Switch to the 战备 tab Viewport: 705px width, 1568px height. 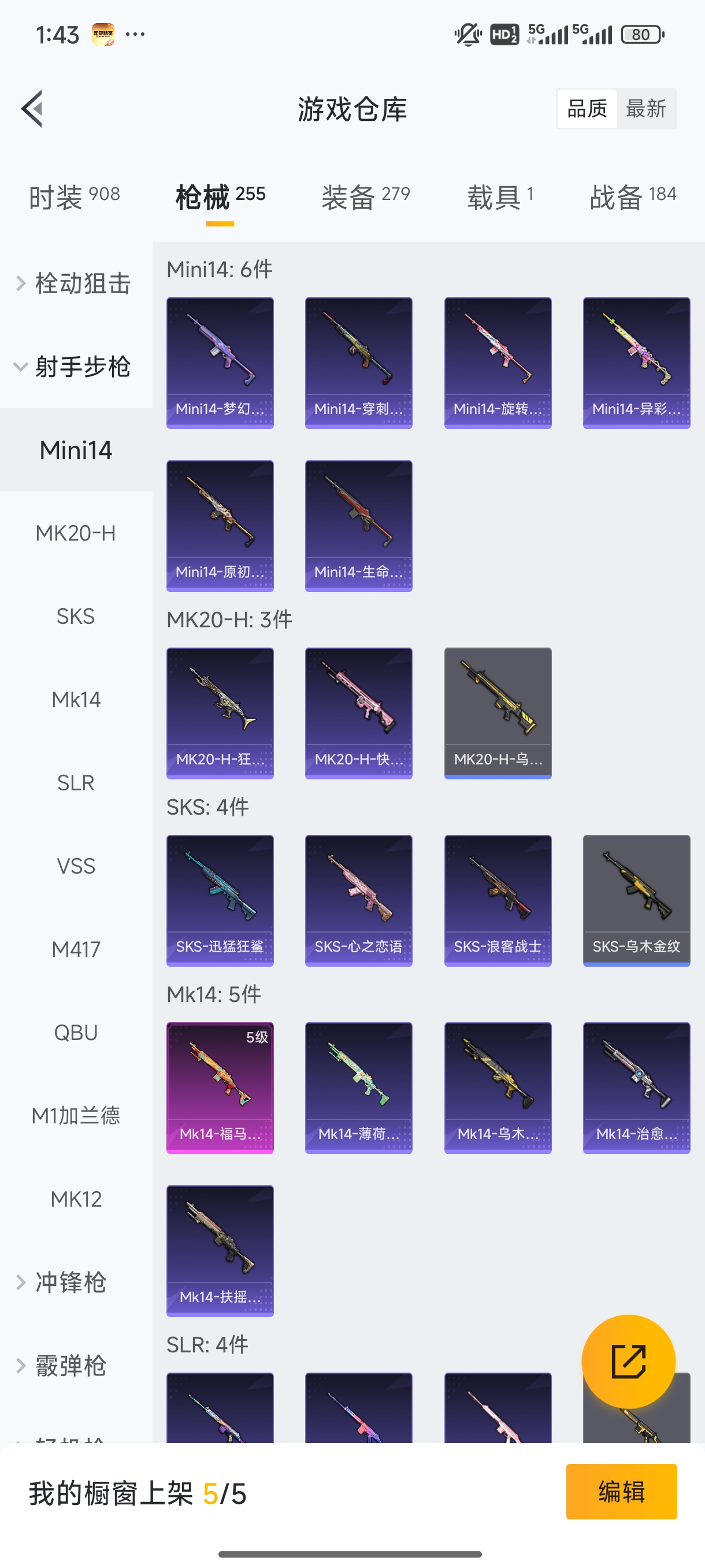click(x=633, y=197)
